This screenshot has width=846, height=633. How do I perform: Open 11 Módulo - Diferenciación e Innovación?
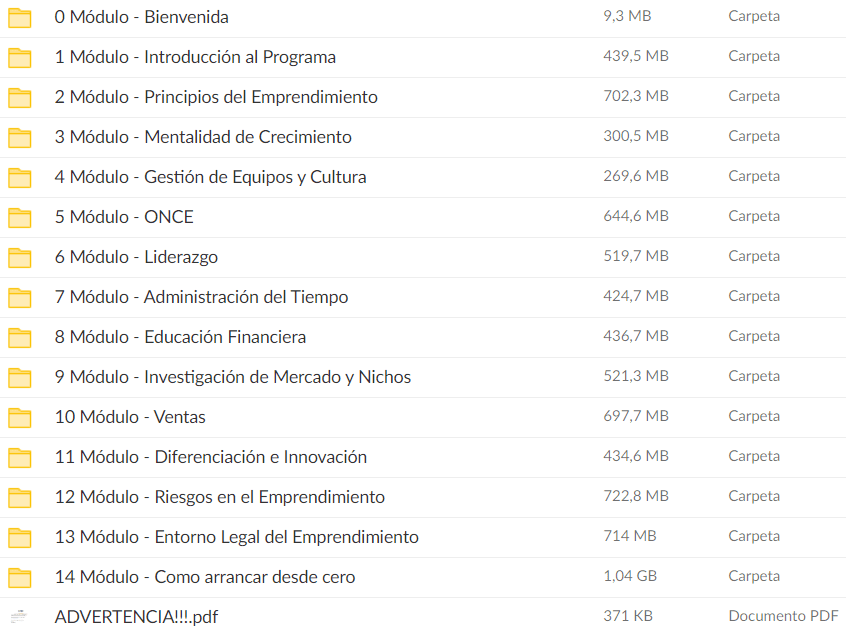210,457
